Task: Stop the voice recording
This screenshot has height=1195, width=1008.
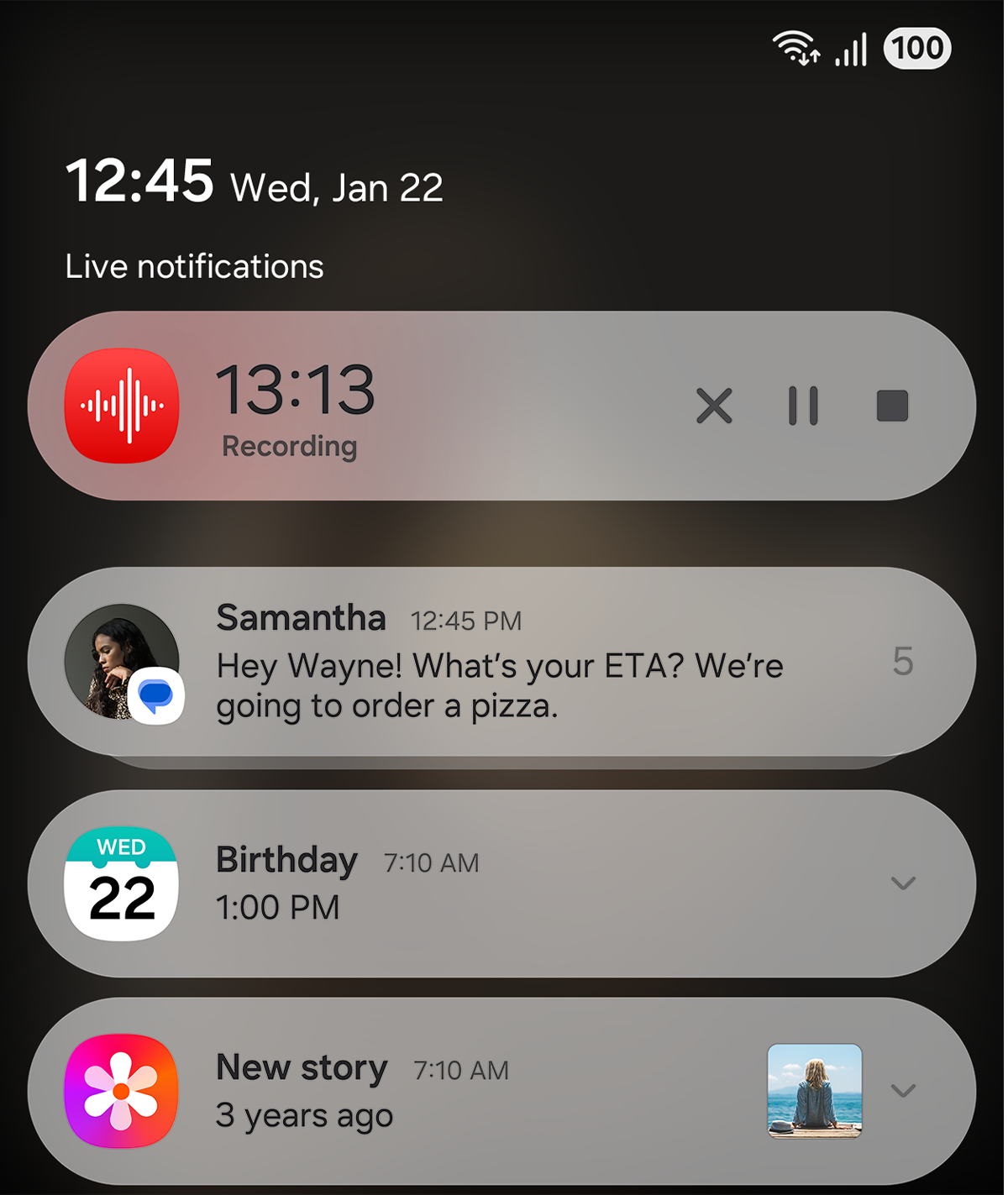Action: point(892,406)
